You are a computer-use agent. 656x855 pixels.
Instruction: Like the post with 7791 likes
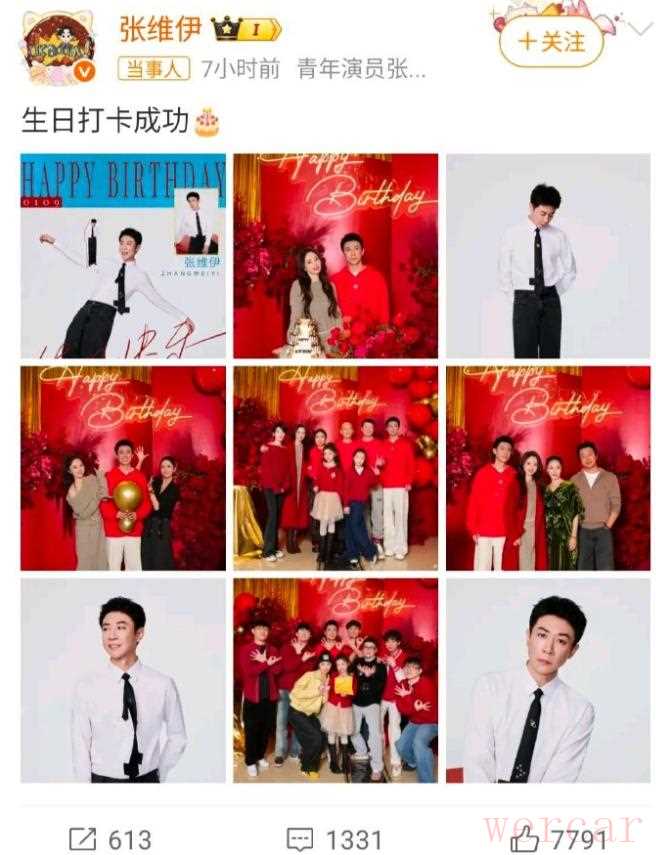(x=560, y=838)
